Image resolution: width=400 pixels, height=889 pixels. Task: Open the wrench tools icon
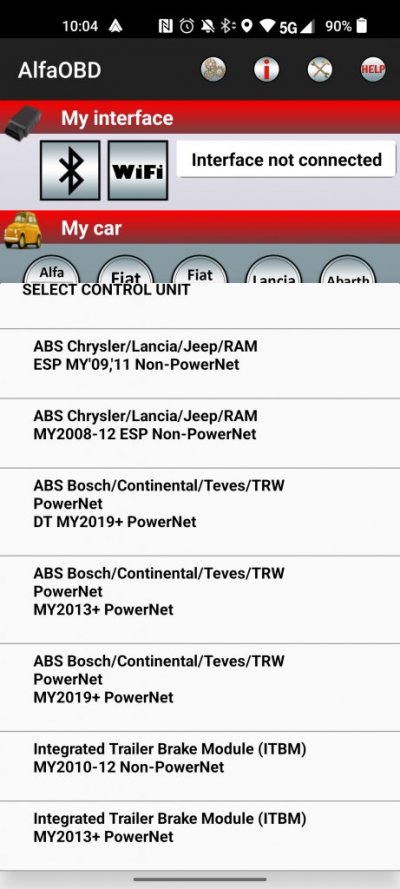click(x=320, y=70)
